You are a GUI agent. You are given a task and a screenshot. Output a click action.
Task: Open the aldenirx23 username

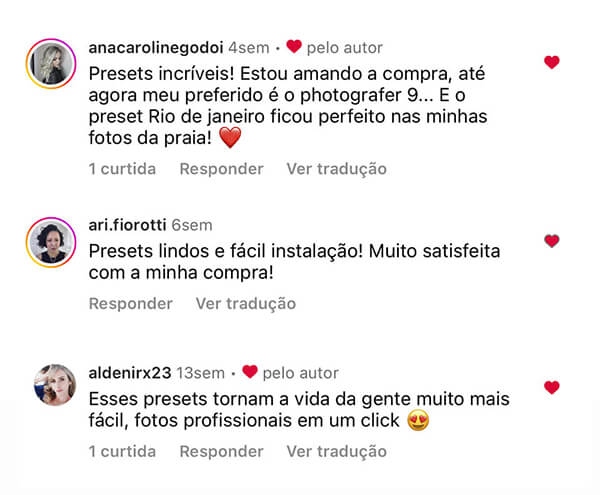(x=130, y=373)
